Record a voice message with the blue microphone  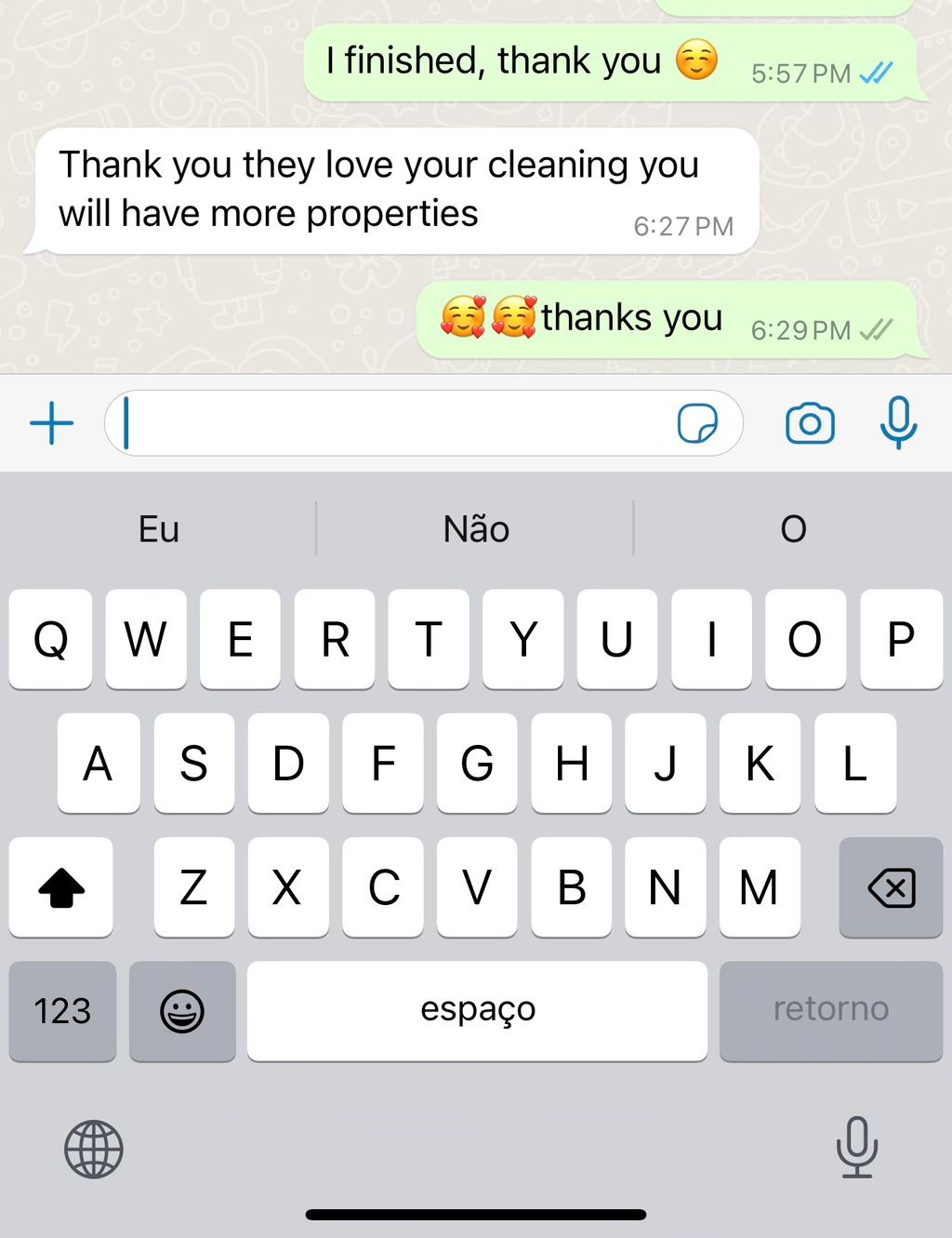pyautogui.click(x=898, y=423)
